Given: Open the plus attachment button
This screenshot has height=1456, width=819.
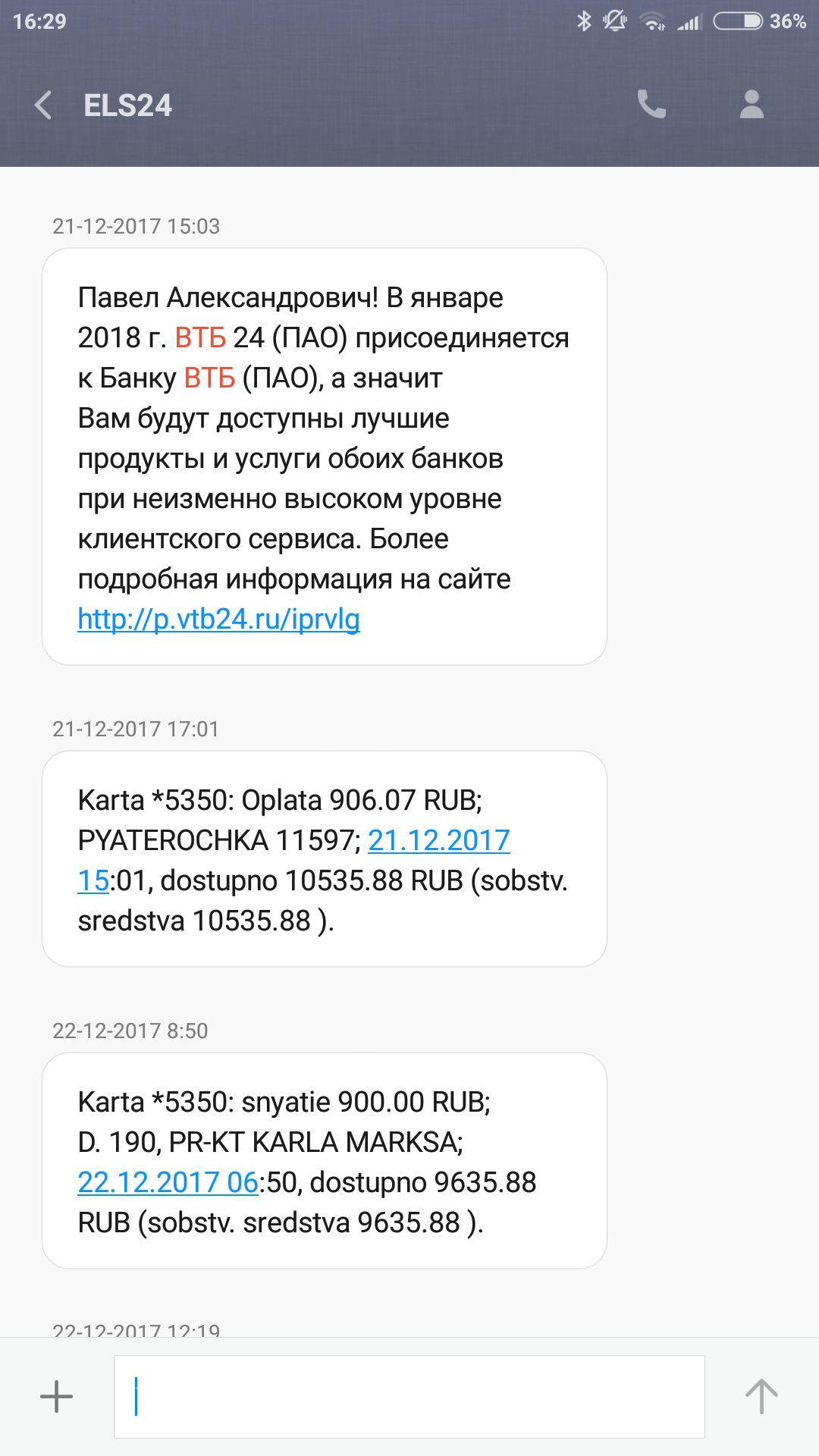Looking at the screenshot, I should [x=56, y=1396].
